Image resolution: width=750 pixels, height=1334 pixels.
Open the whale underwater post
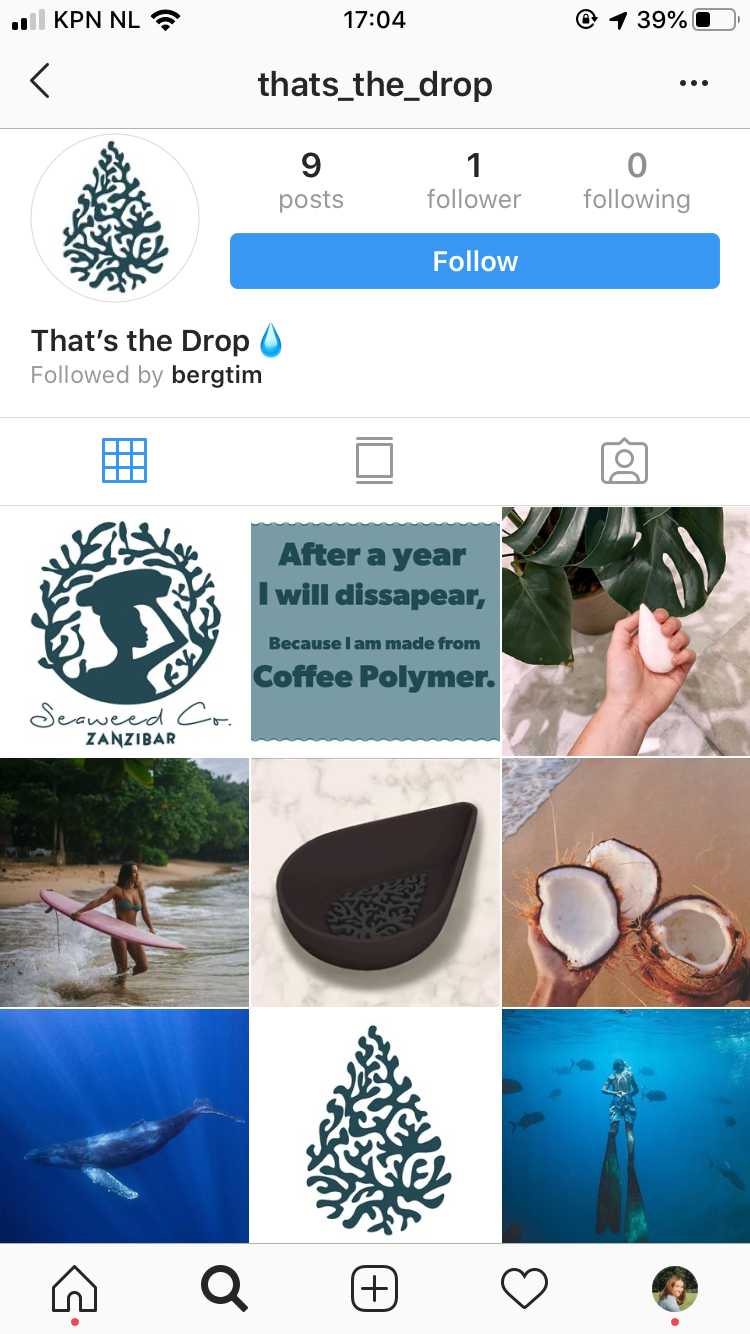tap(125, 1126)
